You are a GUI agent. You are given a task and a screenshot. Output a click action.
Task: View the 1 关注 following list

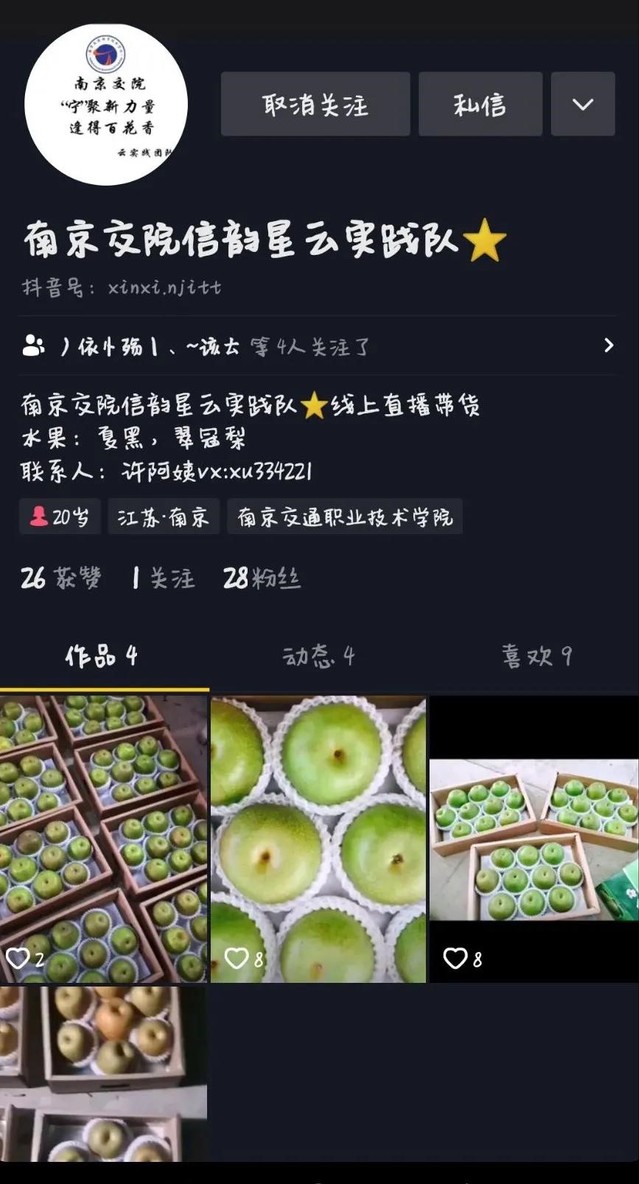pyautogui.click(x=162, y=578)
